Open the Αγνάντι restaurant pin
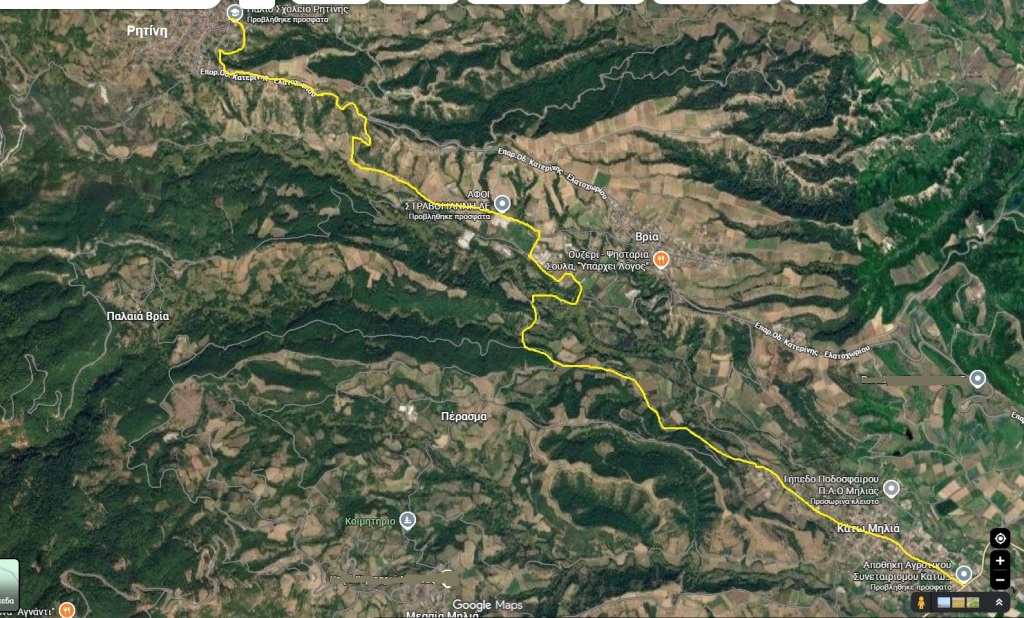Viewport: 1024px width, 618px height. pyautogui.click(x=67, y=610)
